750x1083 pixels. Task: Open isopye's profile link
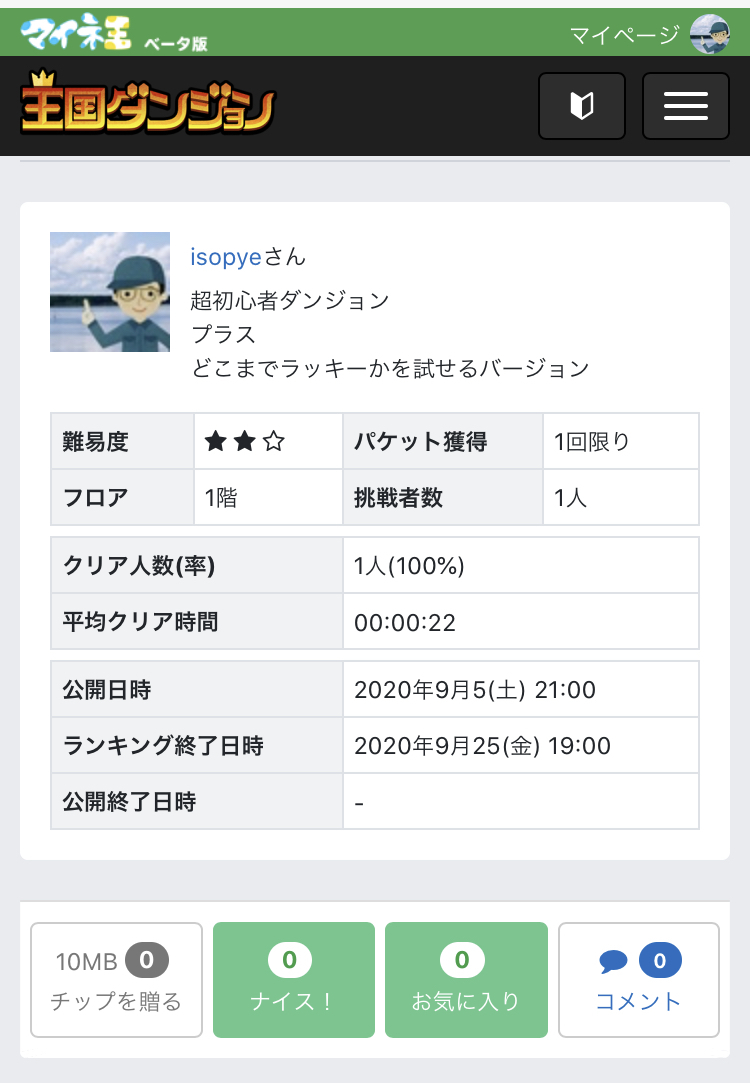point(225,257)
